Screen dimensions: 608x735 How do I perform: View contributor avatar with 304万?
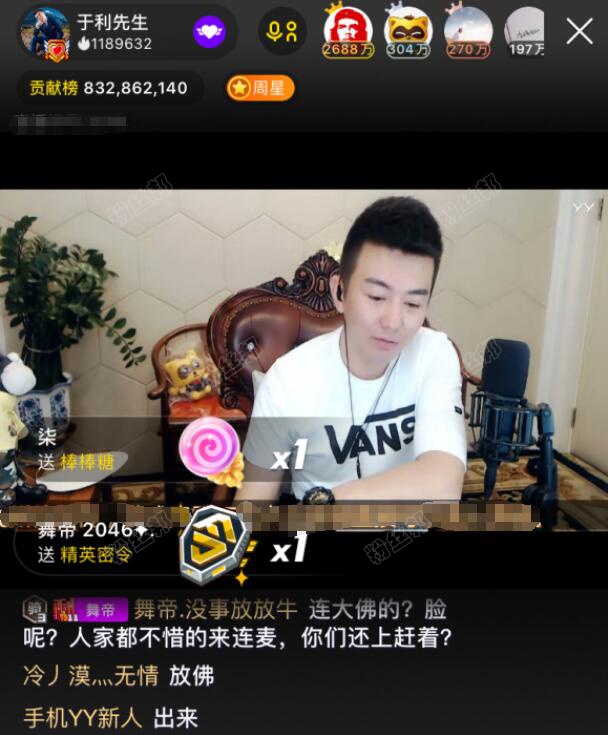point(408,30)
